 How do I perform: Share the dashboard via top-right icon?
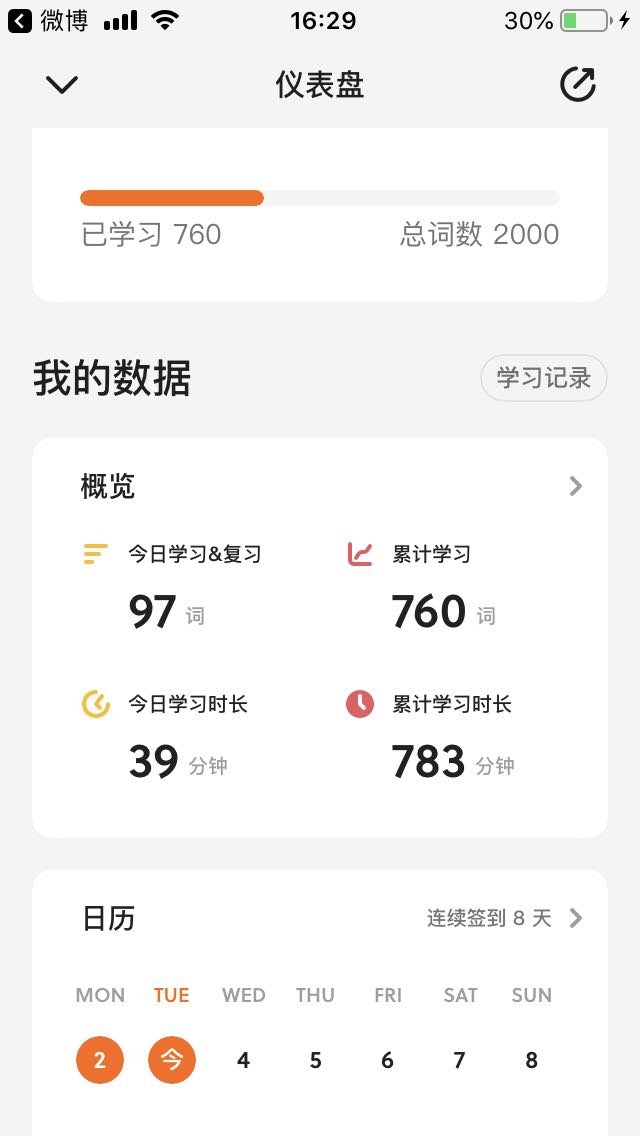click(x=578, y=84)
